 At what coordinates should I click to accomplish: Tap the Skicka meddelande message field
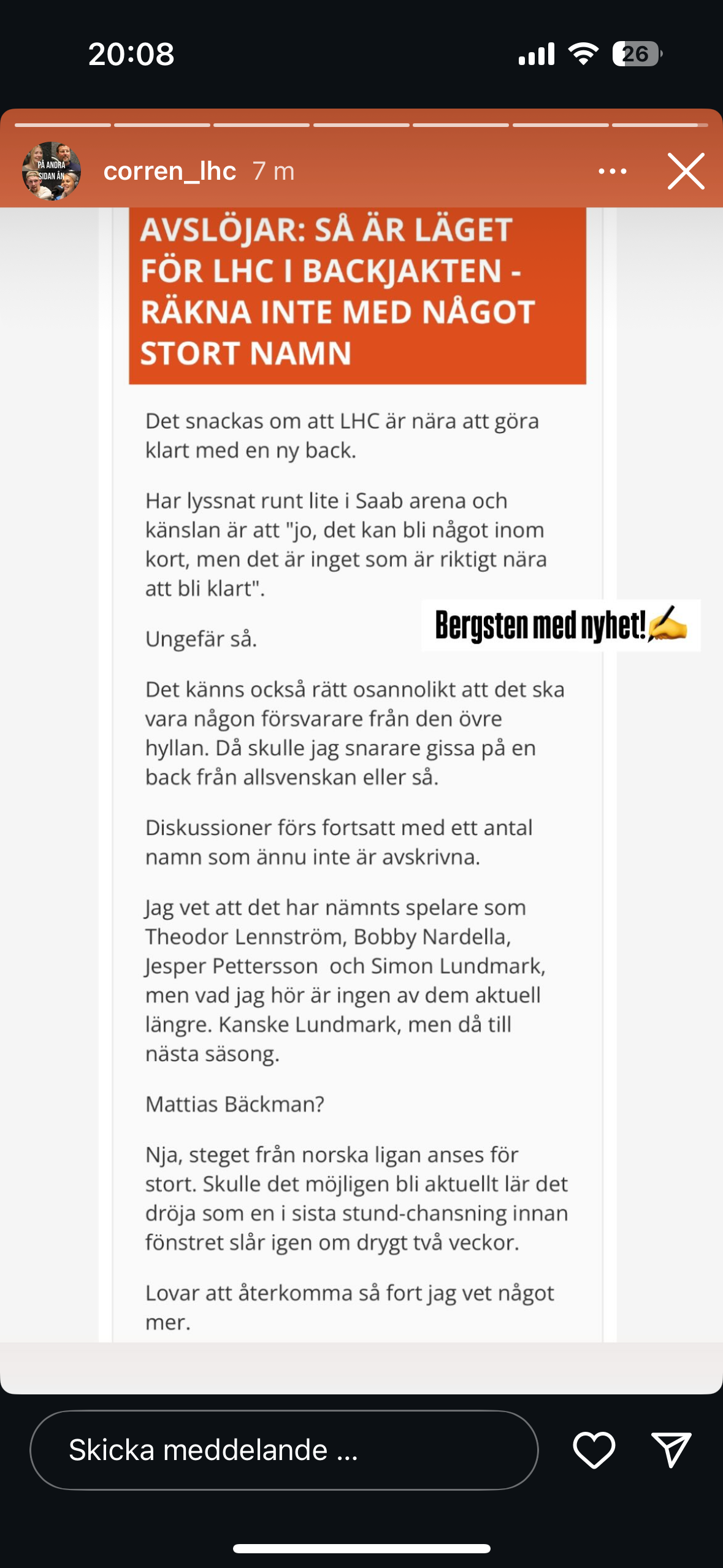click(x=284, y=1450)
